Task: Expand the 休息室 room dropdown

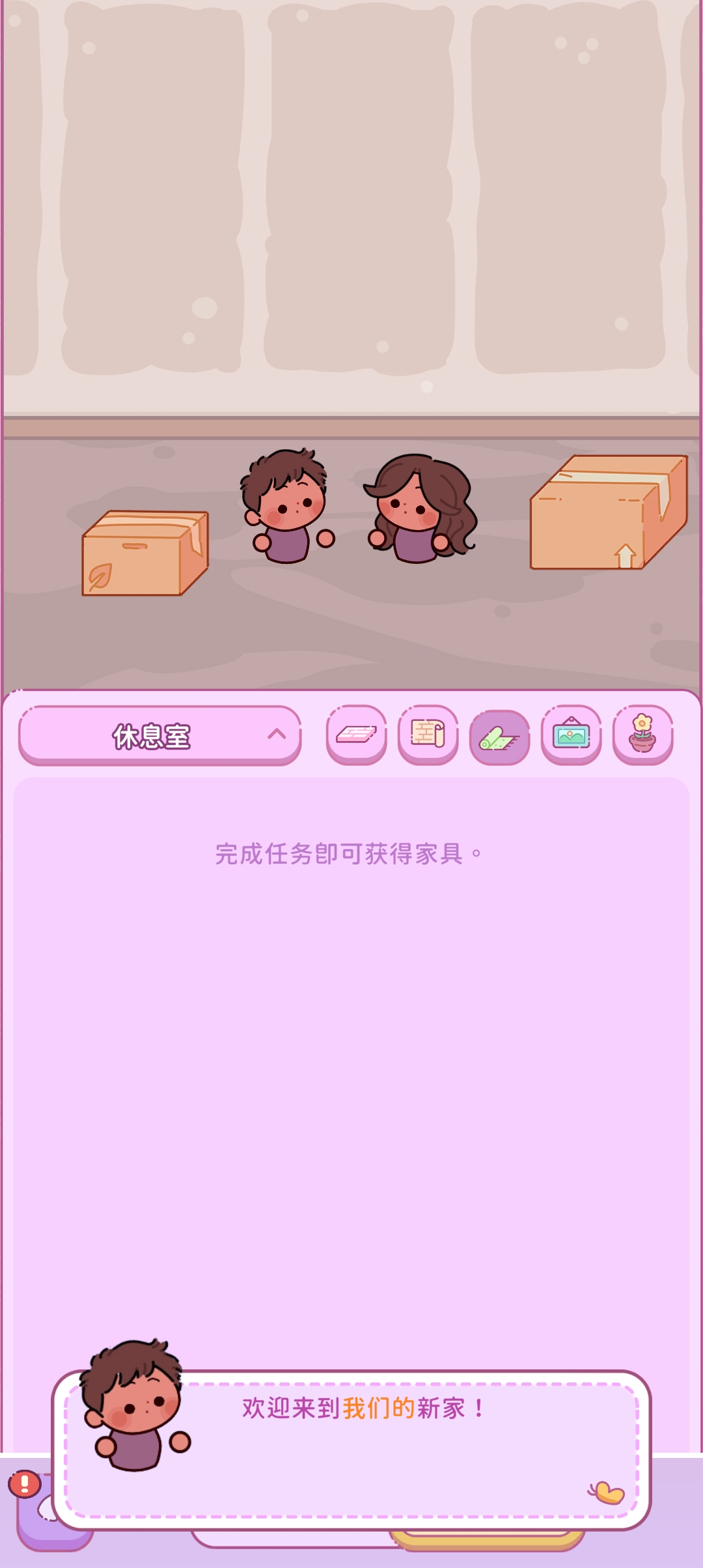Action: (159, 735)
